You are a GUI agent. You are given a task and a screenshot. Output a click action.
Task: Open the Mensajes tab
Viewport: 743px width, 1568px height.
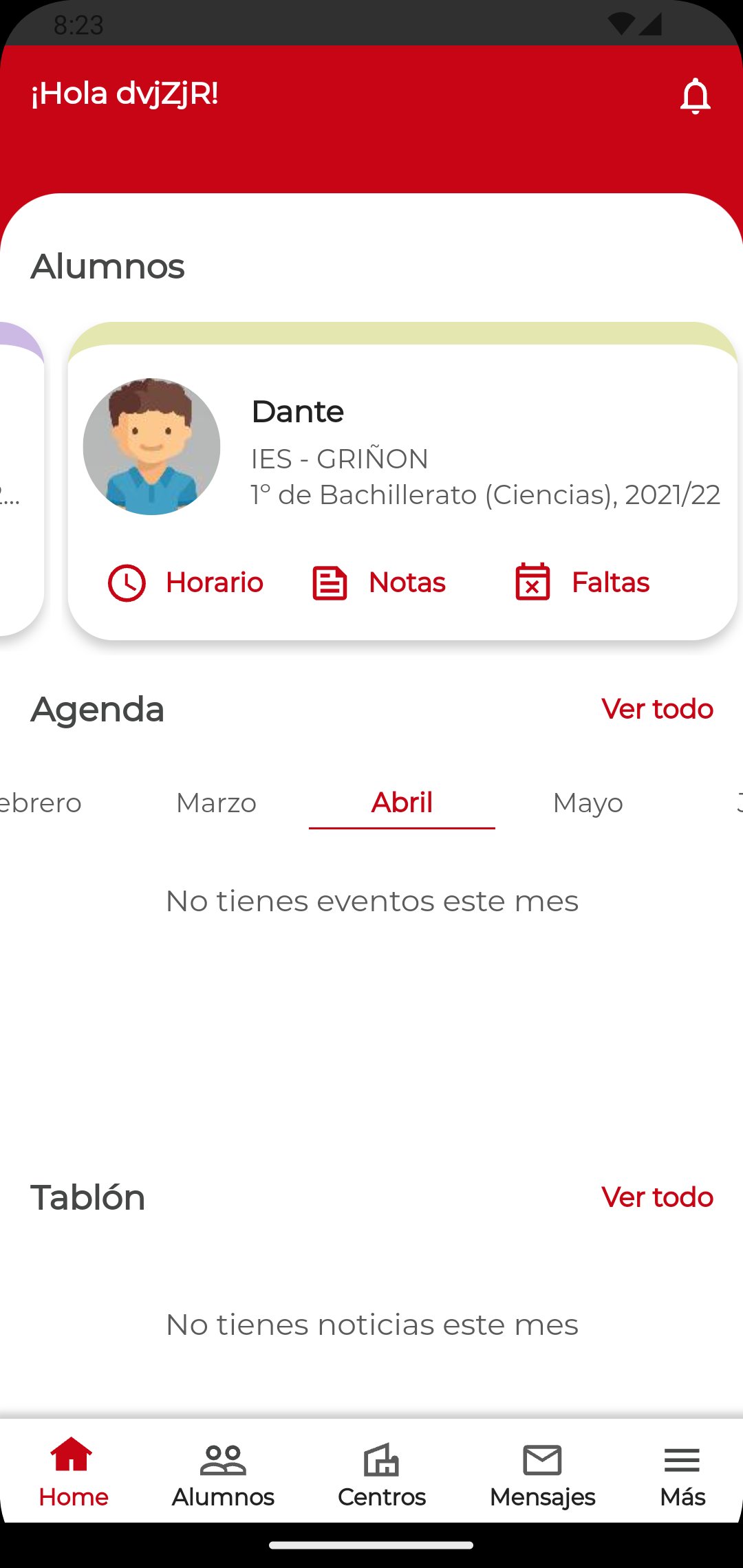[x=542, y=1472]
